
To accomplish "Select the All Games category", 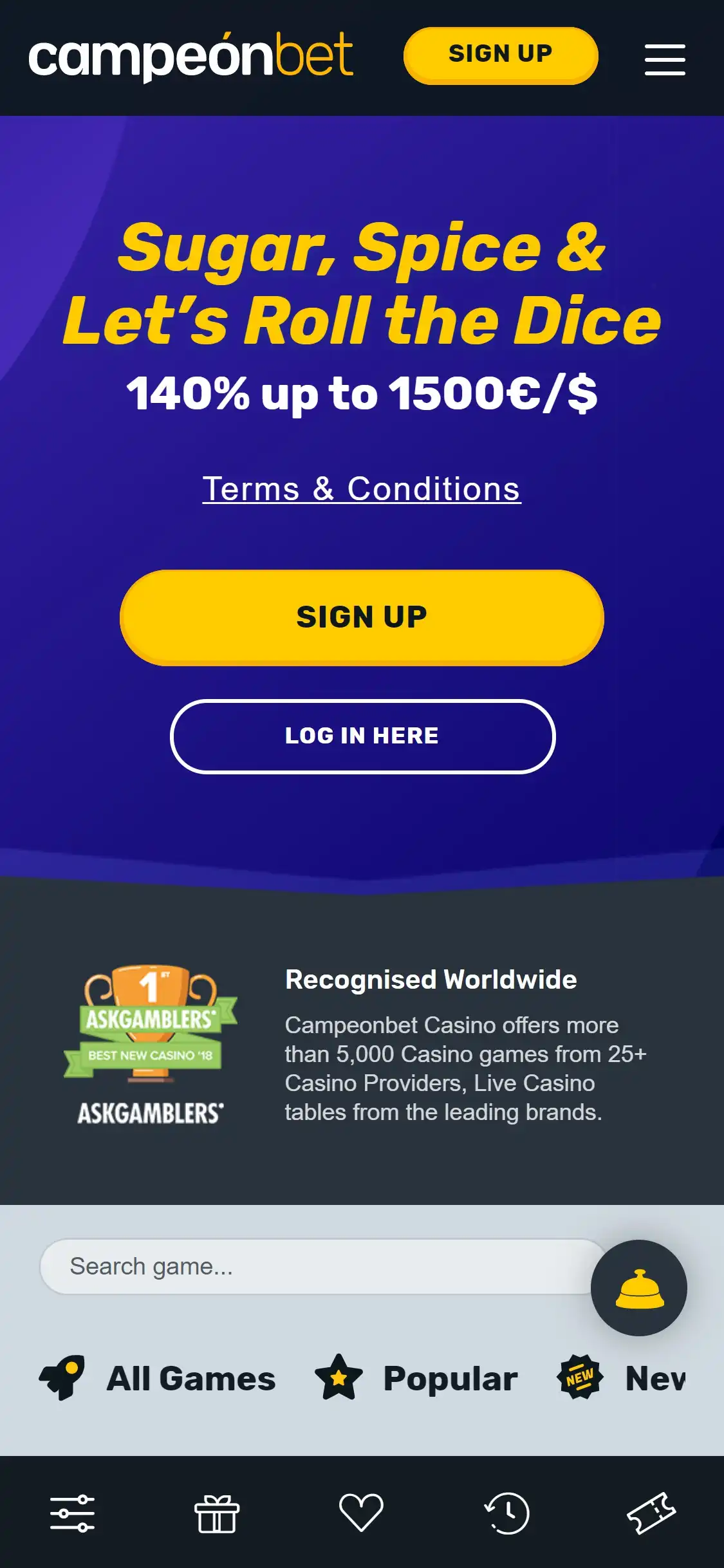I will tap(158, 1378).
